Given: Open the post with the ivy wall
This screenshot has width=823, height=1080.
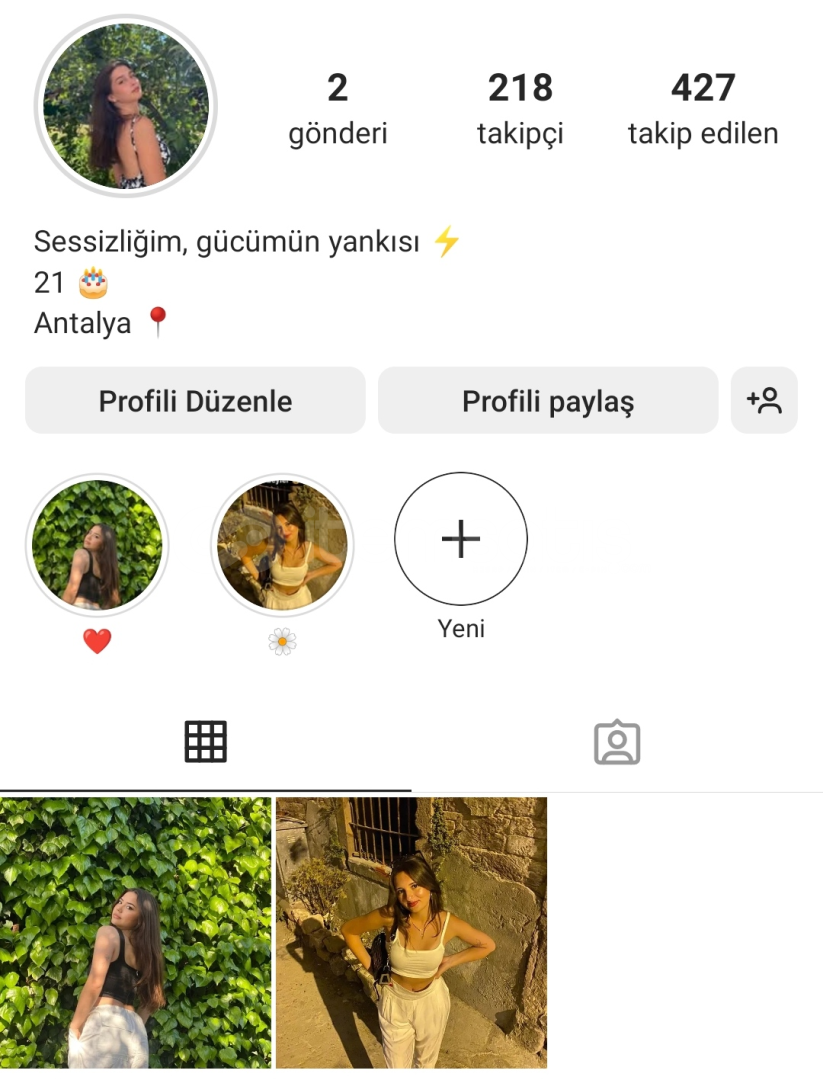Looking at the screenshot, I should [135, 932].
